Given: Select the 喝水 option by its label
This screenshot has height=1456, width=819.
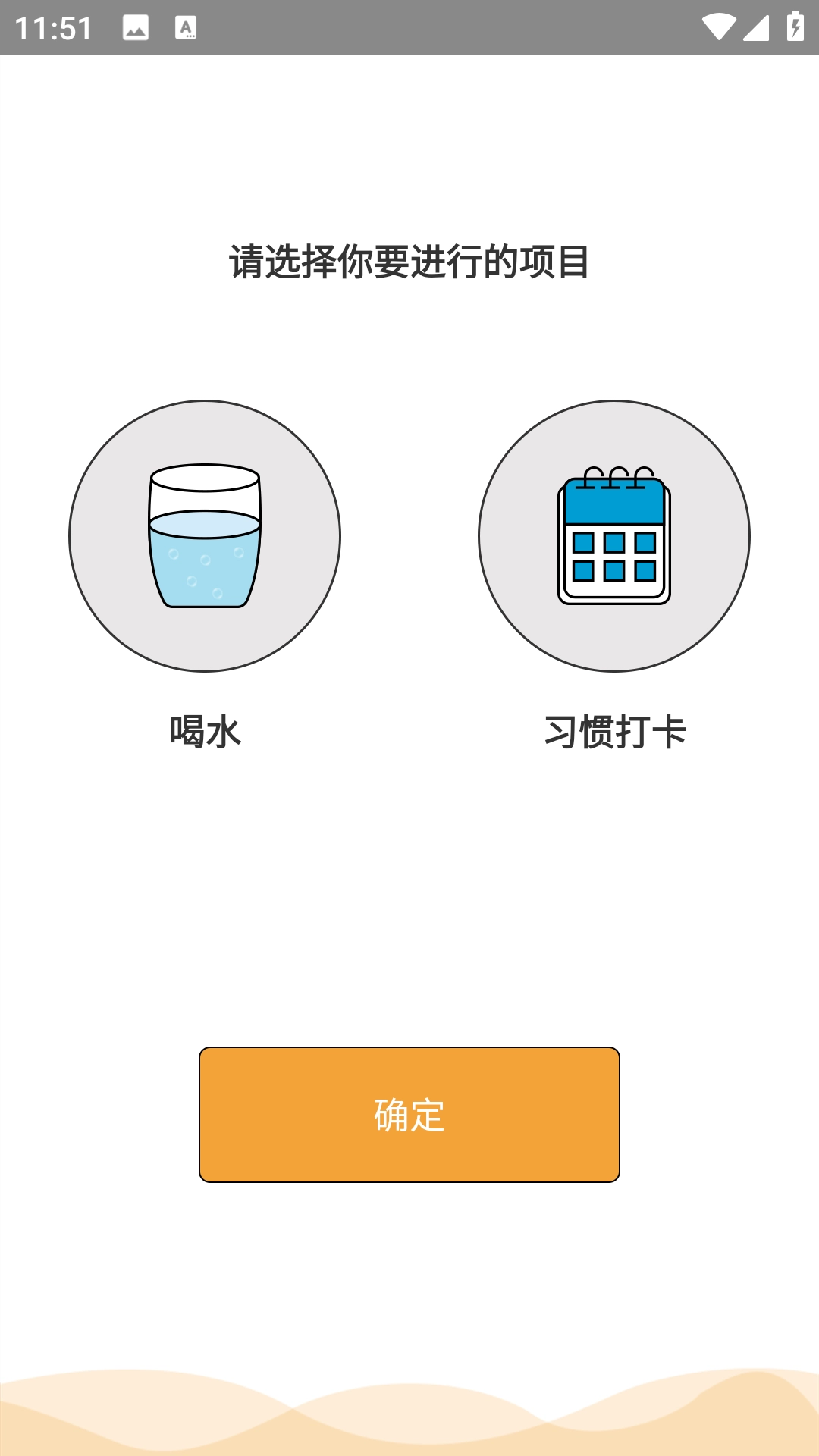Looking at the screenshot, I should 206,730.
